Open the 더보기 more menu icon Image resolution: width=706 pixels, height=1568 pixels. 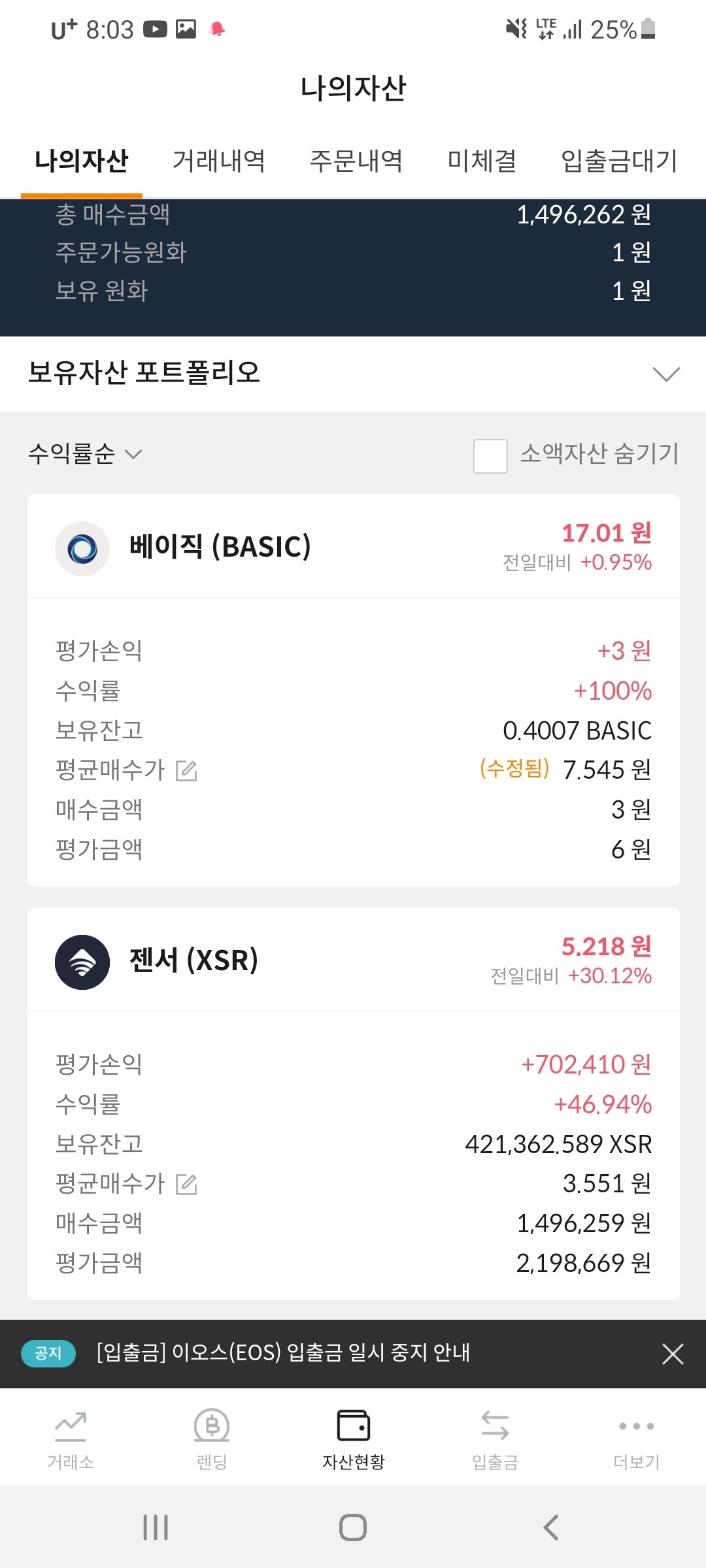[x=635, y=1428]
